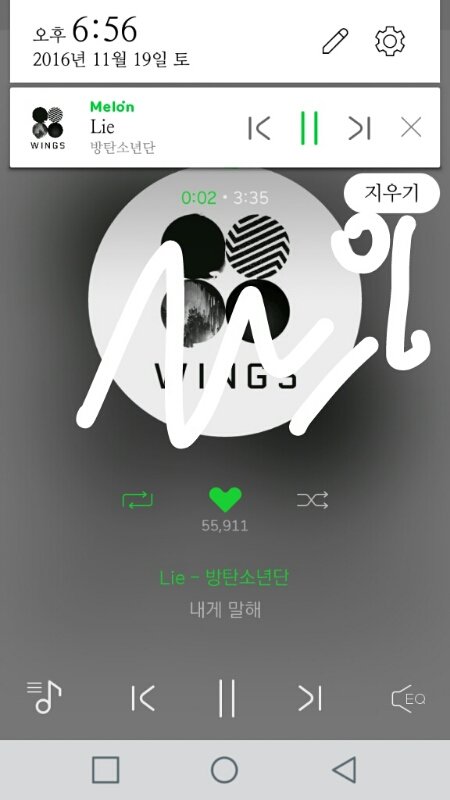Open the playlist icon
The width and height of the screenshot is (450, 800).
44,697
